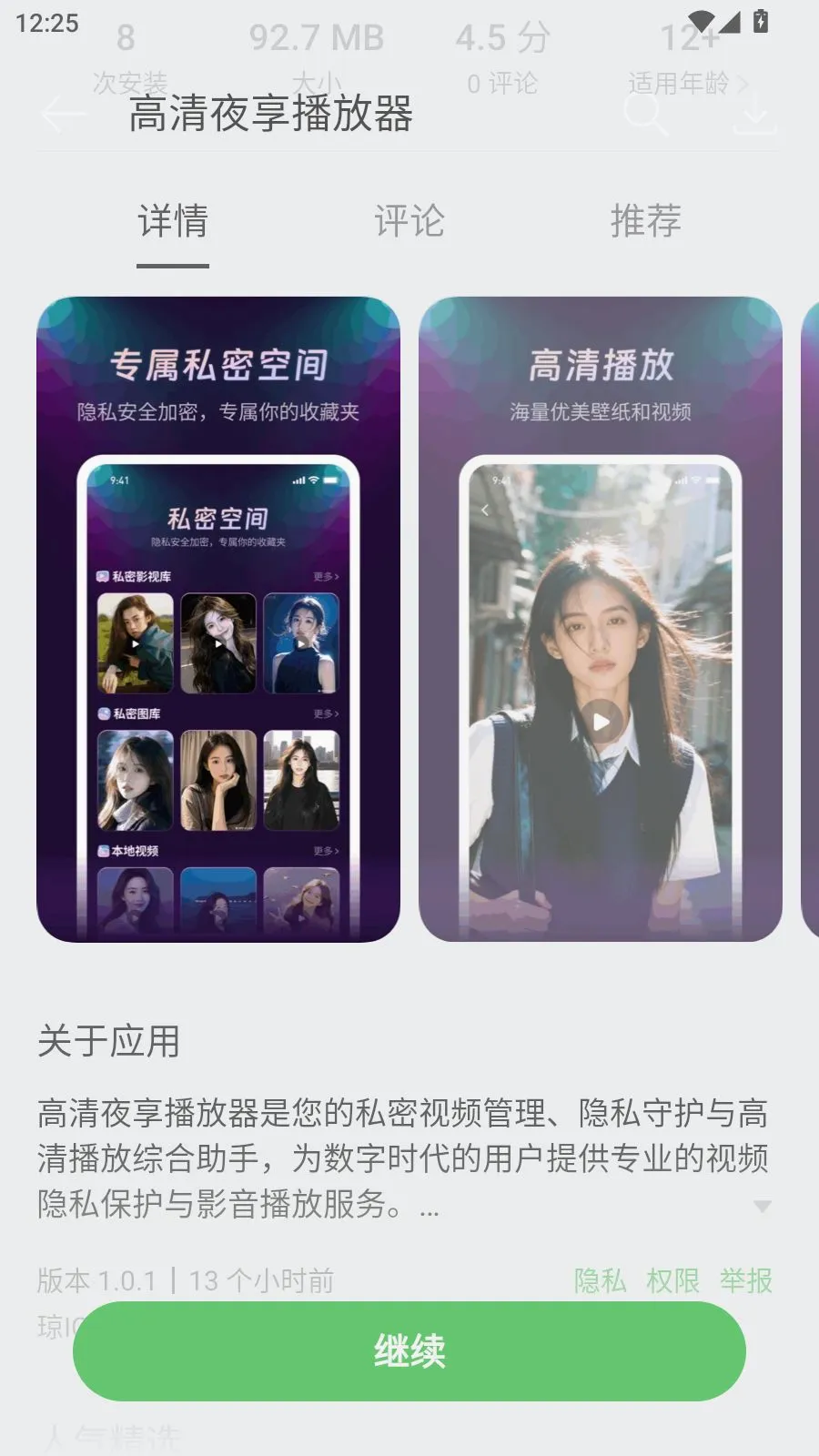Viewport: 819px width, 1456px height.
Task: Open the 权限 link
Action: coord(673,1280)
